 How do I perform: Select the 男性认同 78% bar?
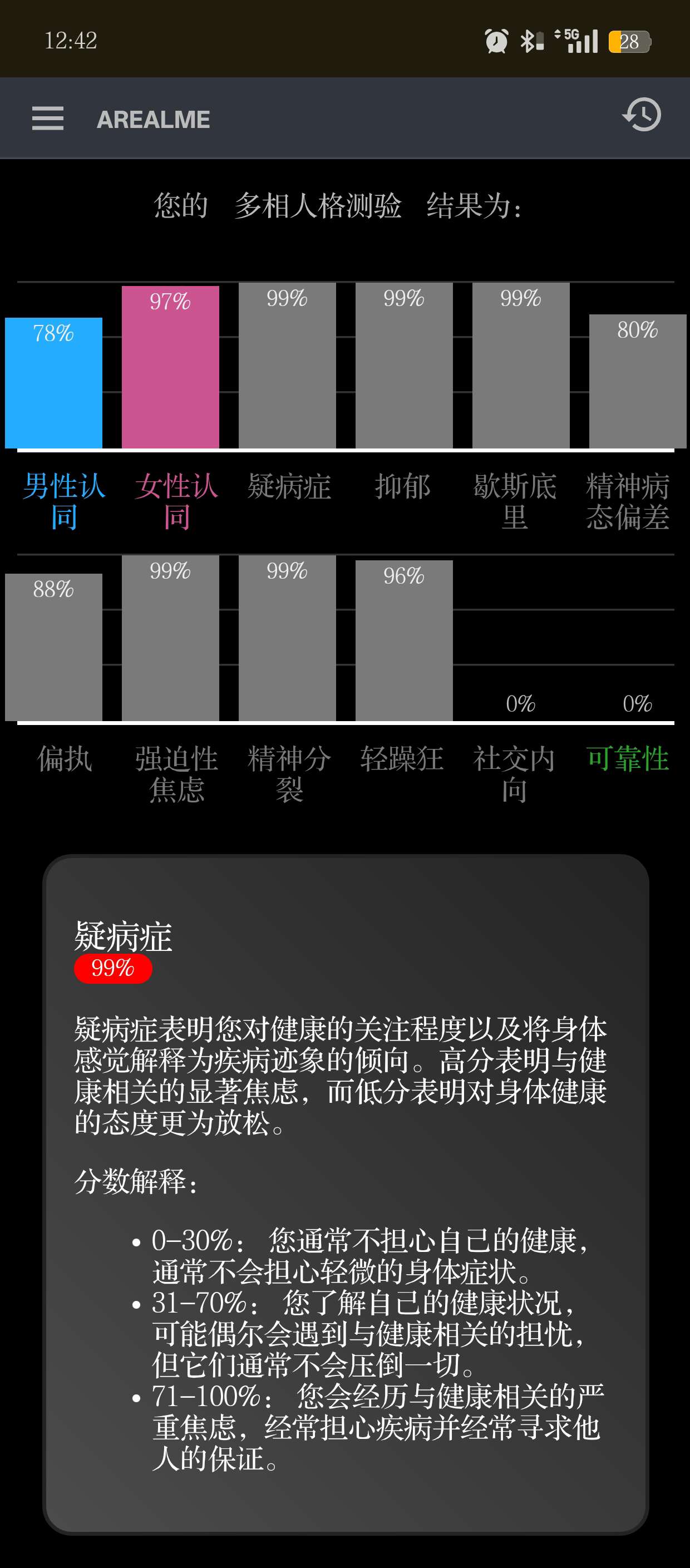53,383
